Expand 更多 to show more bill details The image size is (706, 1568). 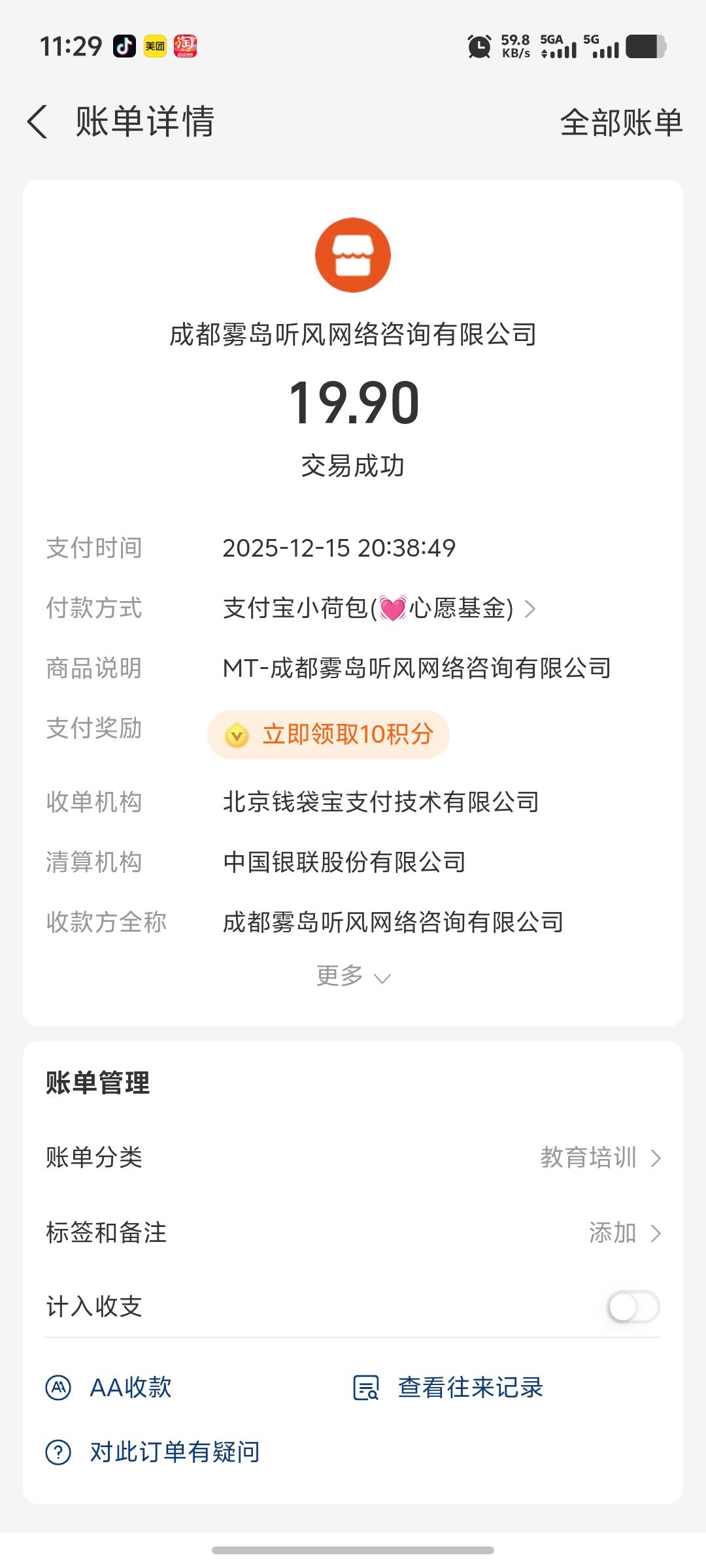click(353, 976)
